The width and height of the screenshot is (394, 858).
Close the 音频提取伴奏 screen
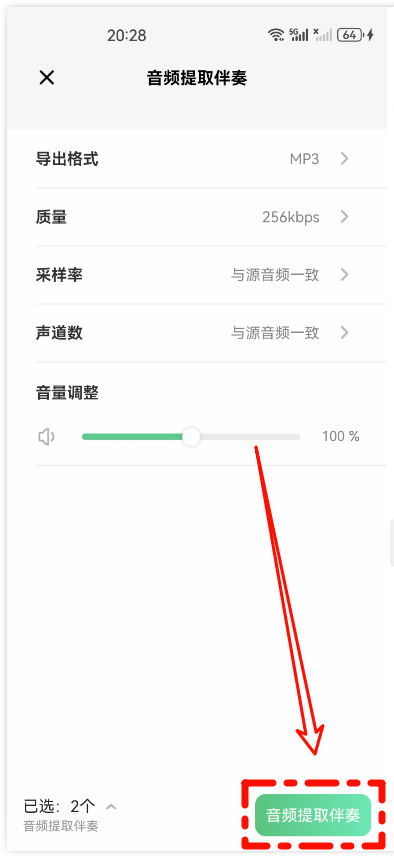click(47, 78)
